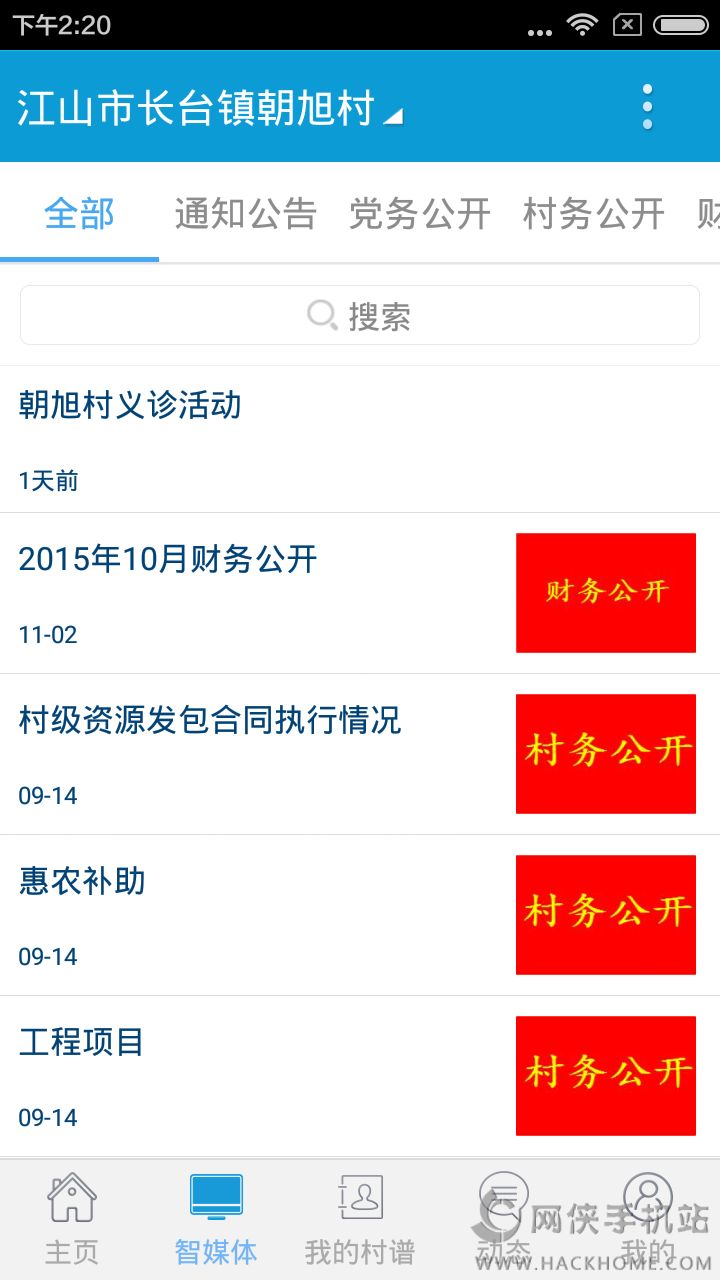
Task: Select the 智媒体 bottom tab
Action: [216, 1218]
